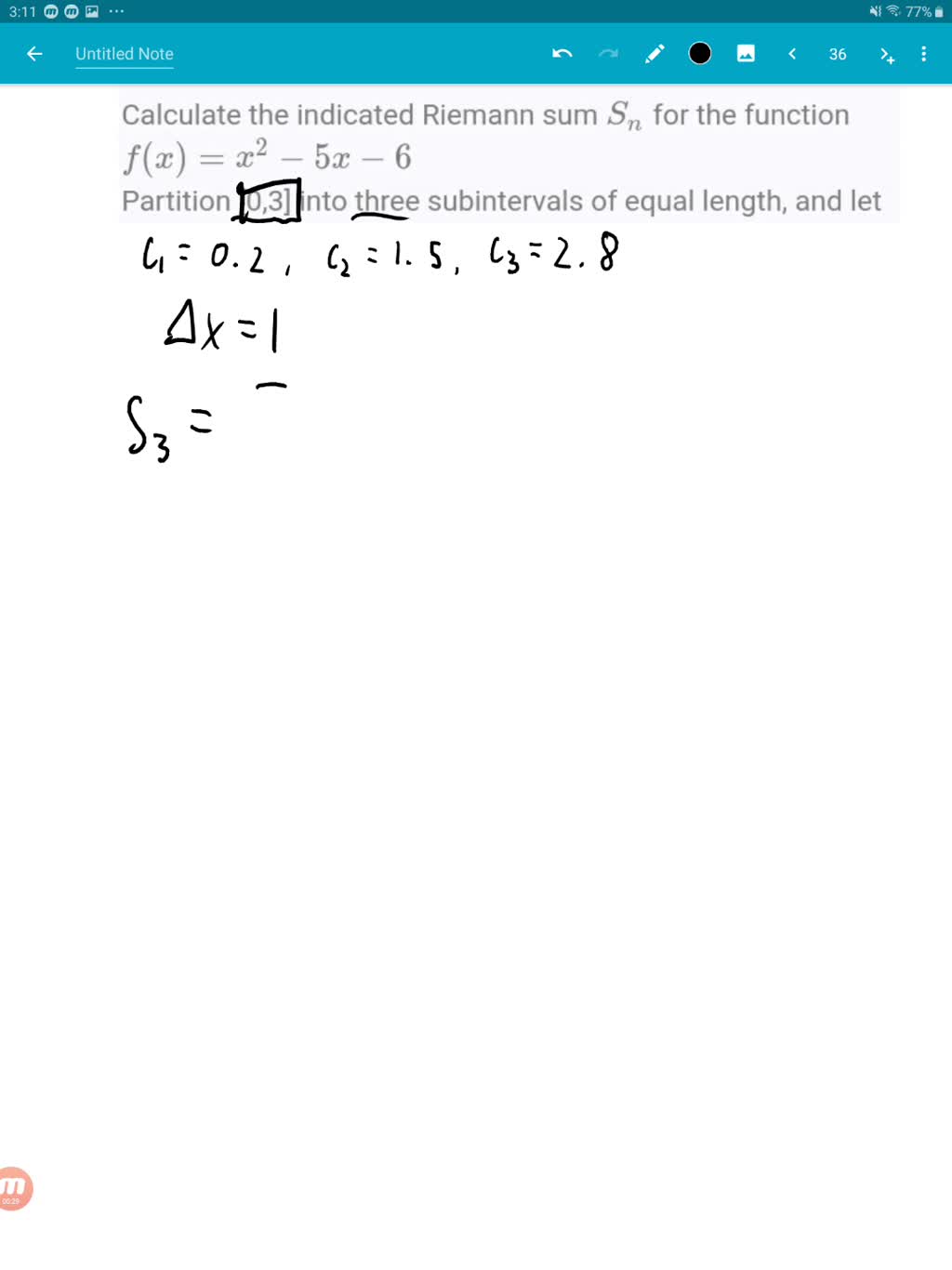Expand previous pages using the left chevron
This screenshot has width=952, height=1270.
[x=791, y=53]
